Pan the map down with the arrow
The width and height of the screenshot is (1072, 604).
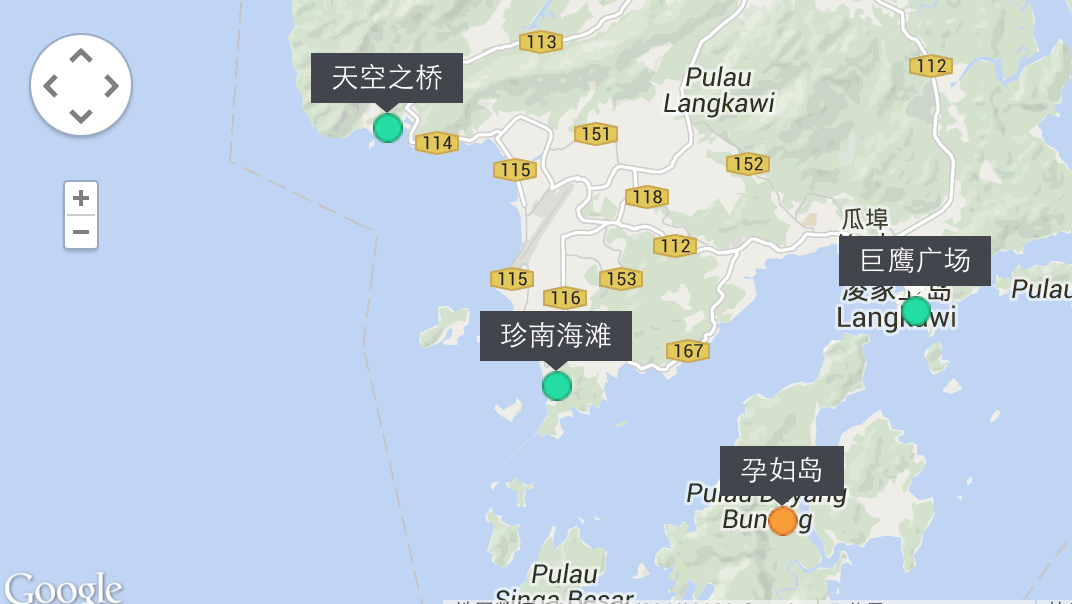click(81, 115)
